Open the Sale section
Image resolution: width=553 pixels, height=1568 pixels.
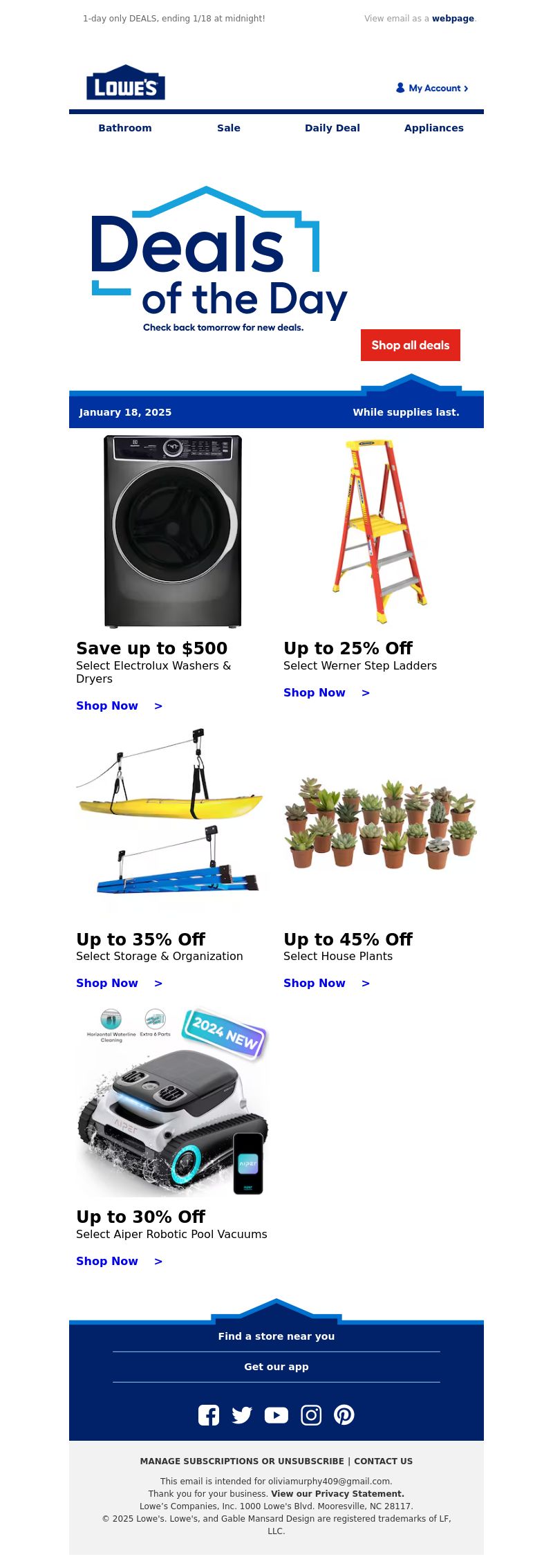point(229,128)
